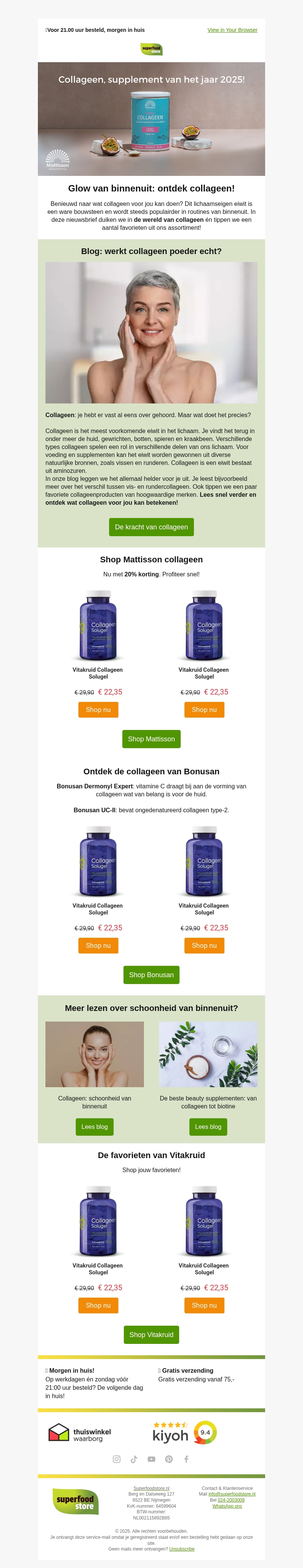303x1568 pixels.
Task: Open the YouTube channel icon
Action: 151,1459
